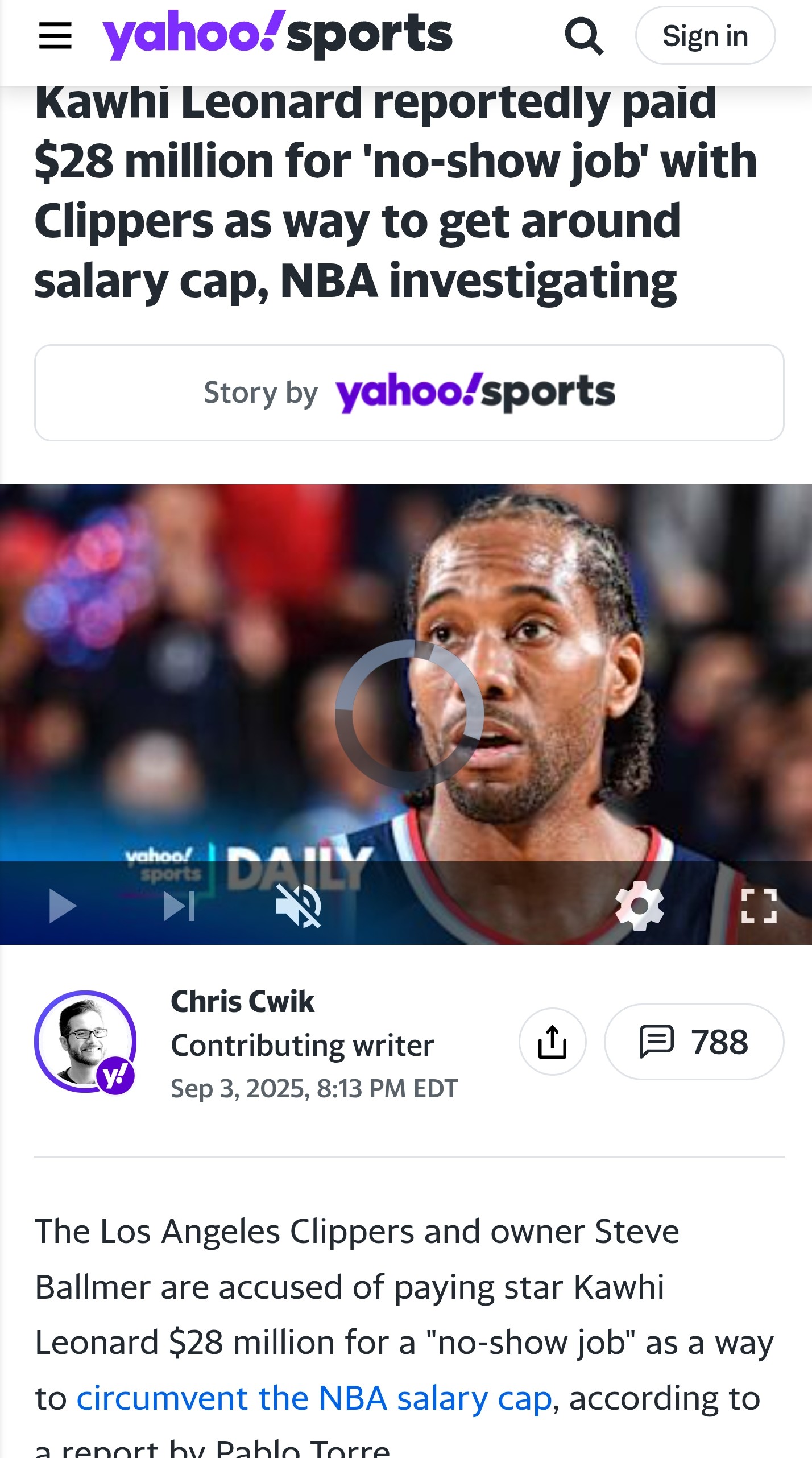Image resolution: width=812 pixels, height=1458 pixels.
Task: Share this article
Action: (x=552, y=1042)
